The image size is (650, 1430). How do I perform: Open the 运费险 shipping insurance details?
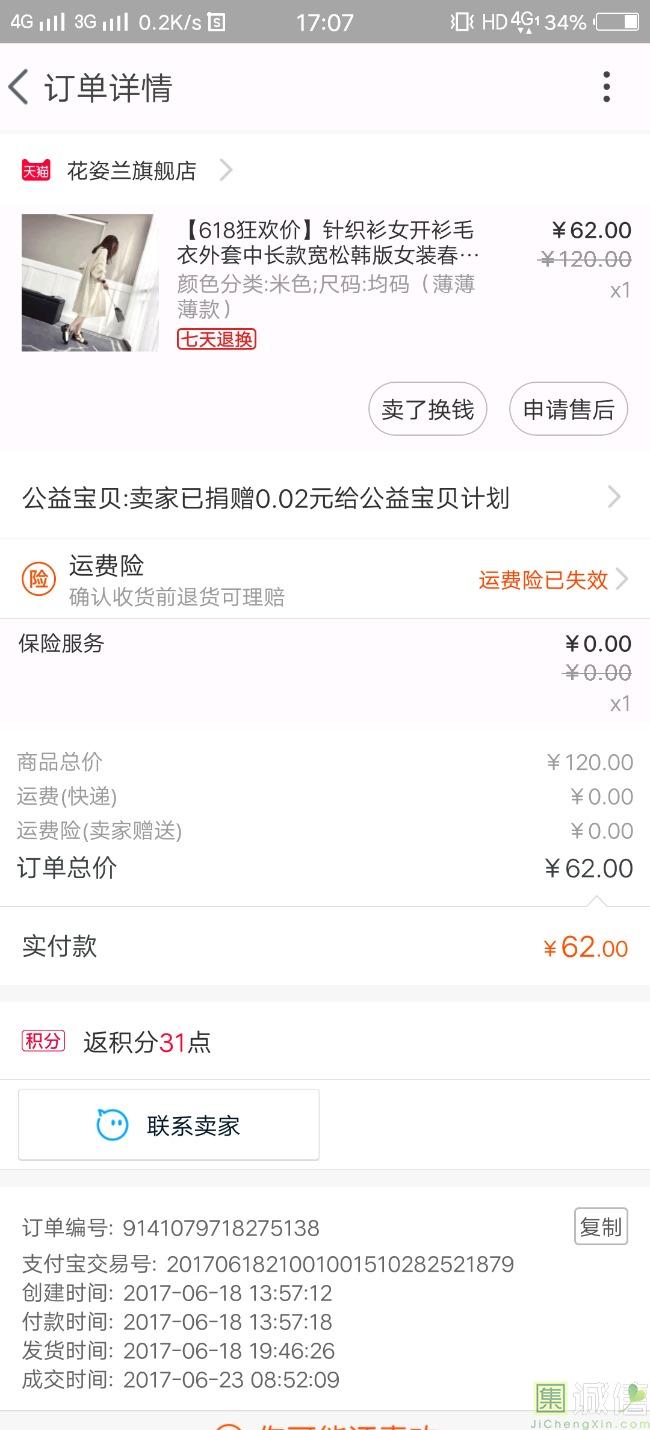tap(325, 579)
